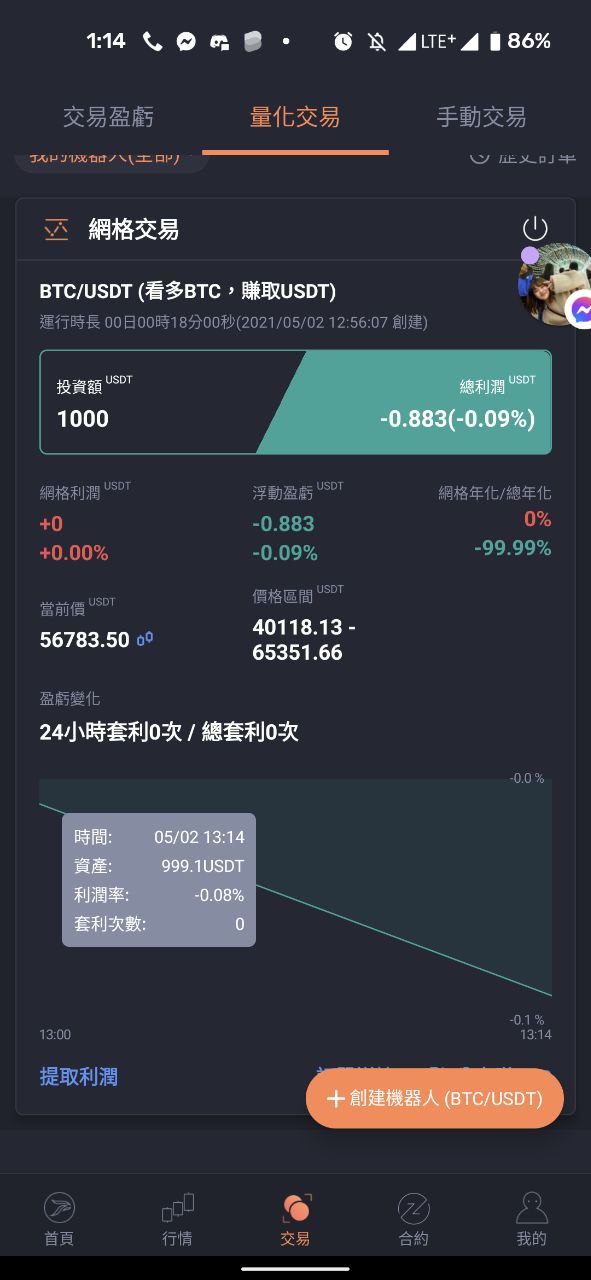Create a new BTC/USDT robot
This screenshot has width=591, height=1280.
[435, 1098]
